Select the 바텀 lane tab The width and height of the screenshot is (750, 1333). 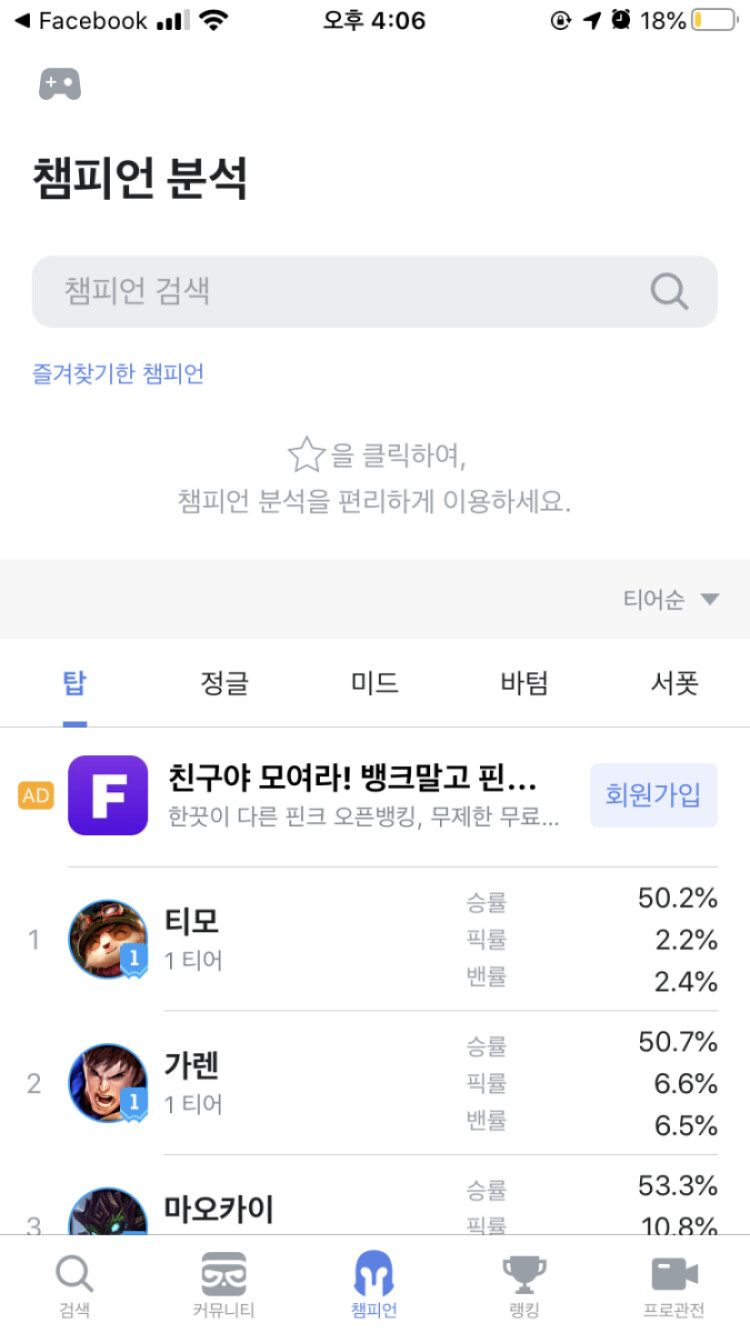click(x=525, y=684)
